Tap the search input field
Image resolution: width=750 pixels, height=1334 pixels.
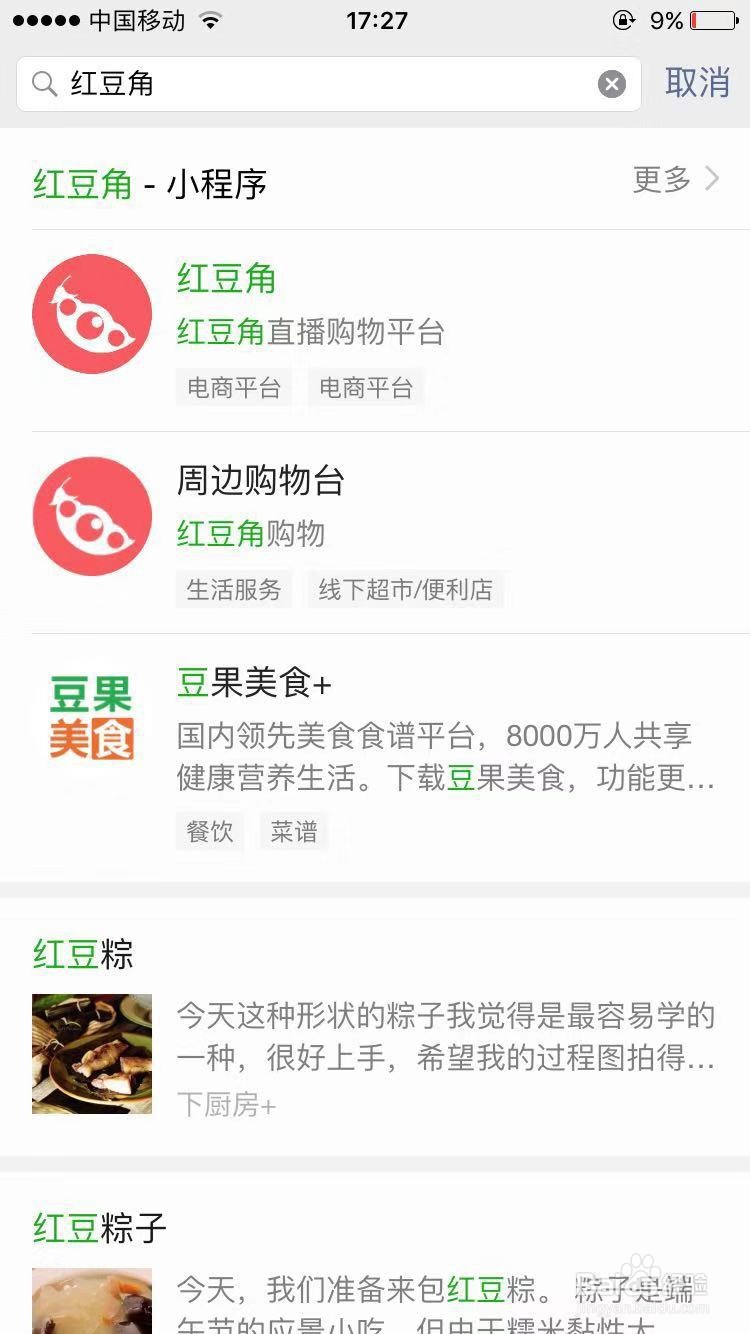[300, 84]
